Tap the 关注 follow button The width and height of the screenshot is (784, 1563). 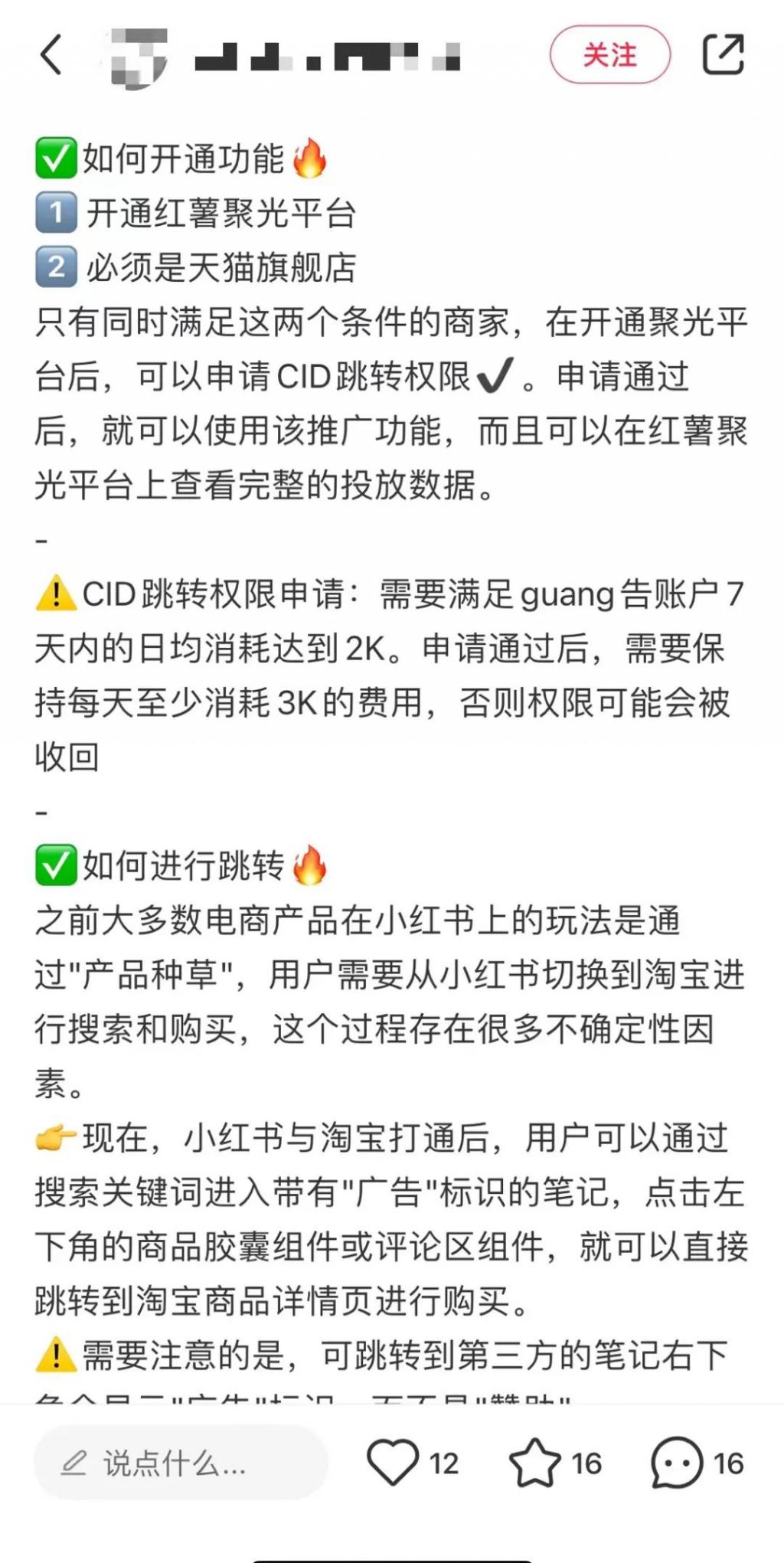click(609, 54)
